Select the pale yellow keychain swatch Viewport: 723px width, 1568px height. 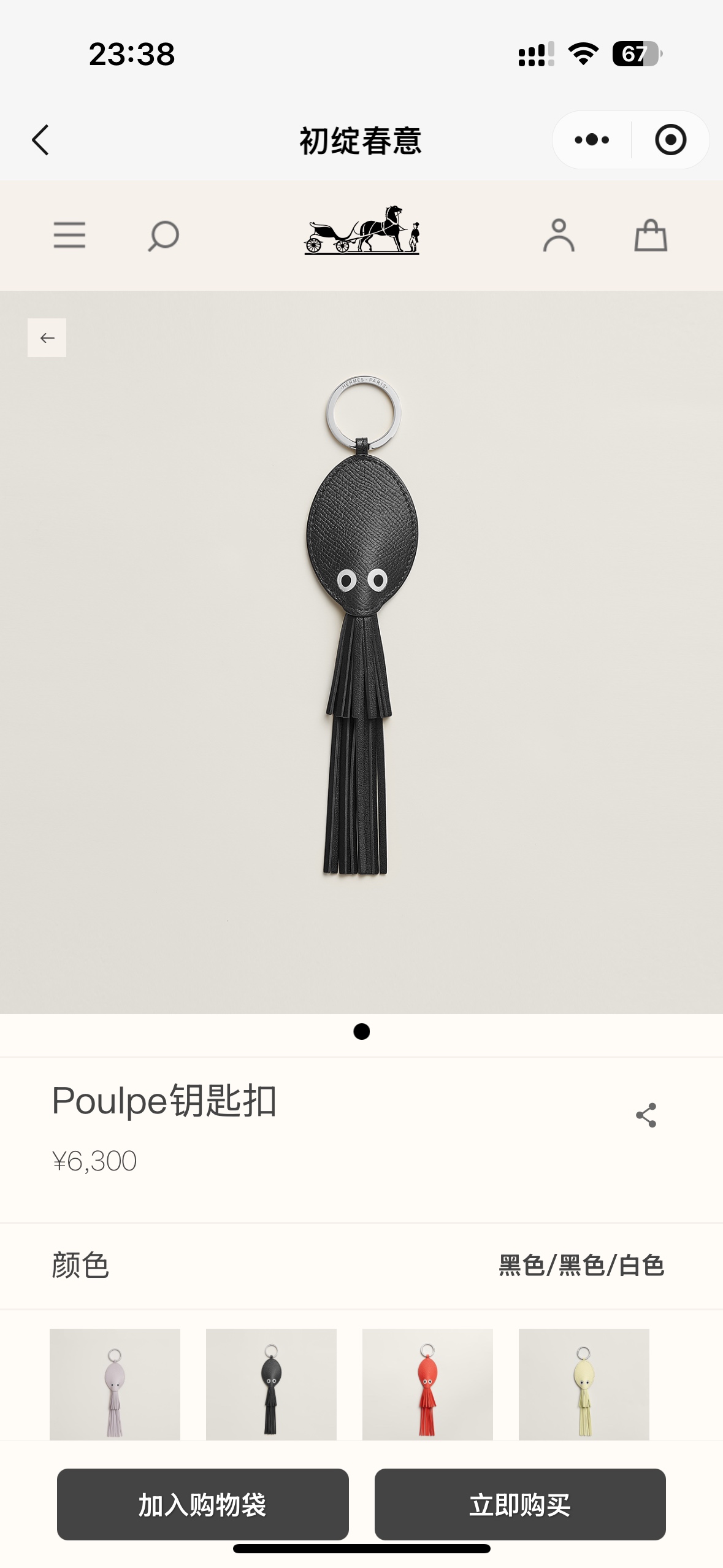click(584, 1384)
